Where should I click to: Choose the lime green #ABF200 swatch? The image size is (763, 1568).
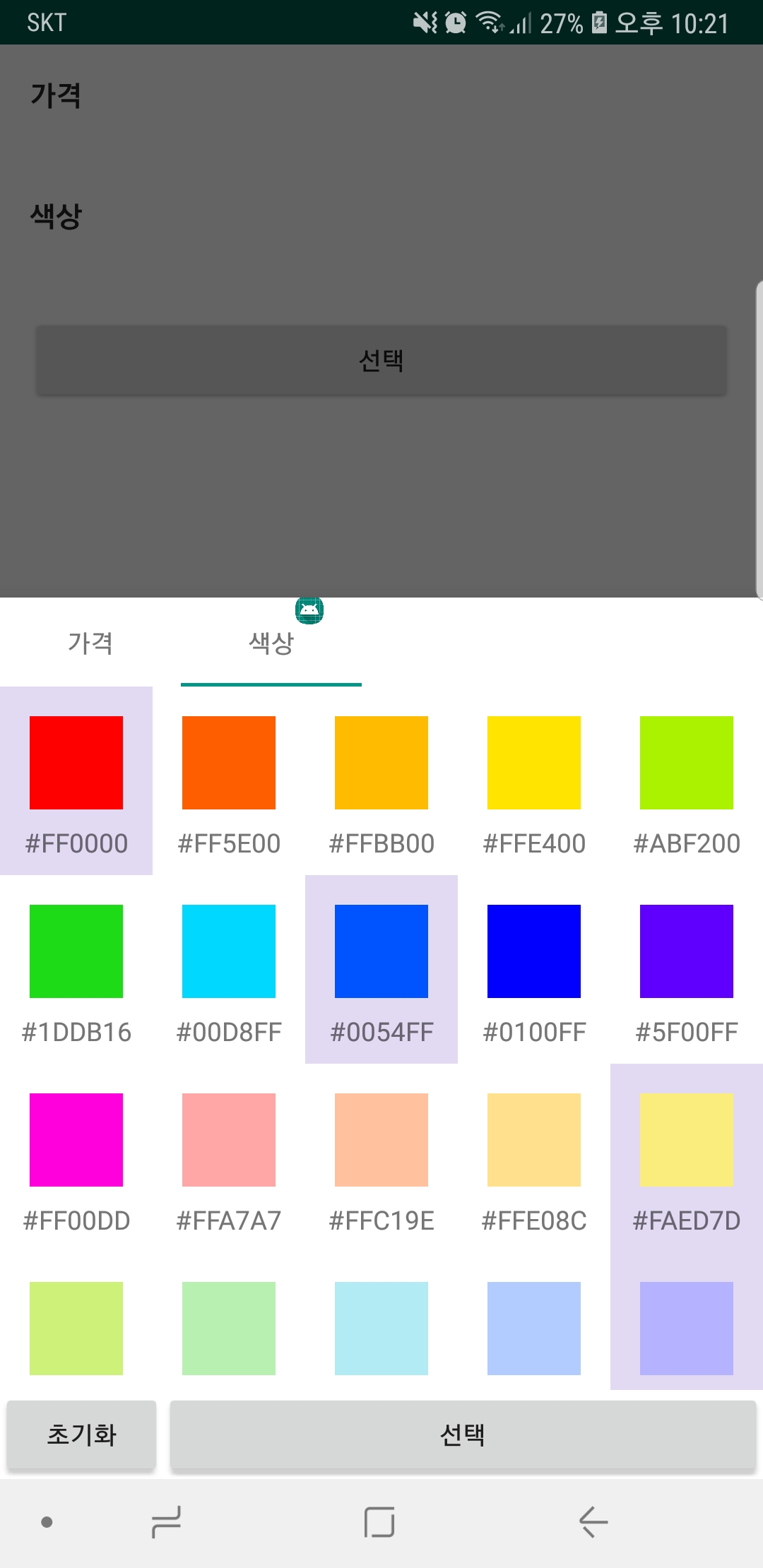(686, 761)
